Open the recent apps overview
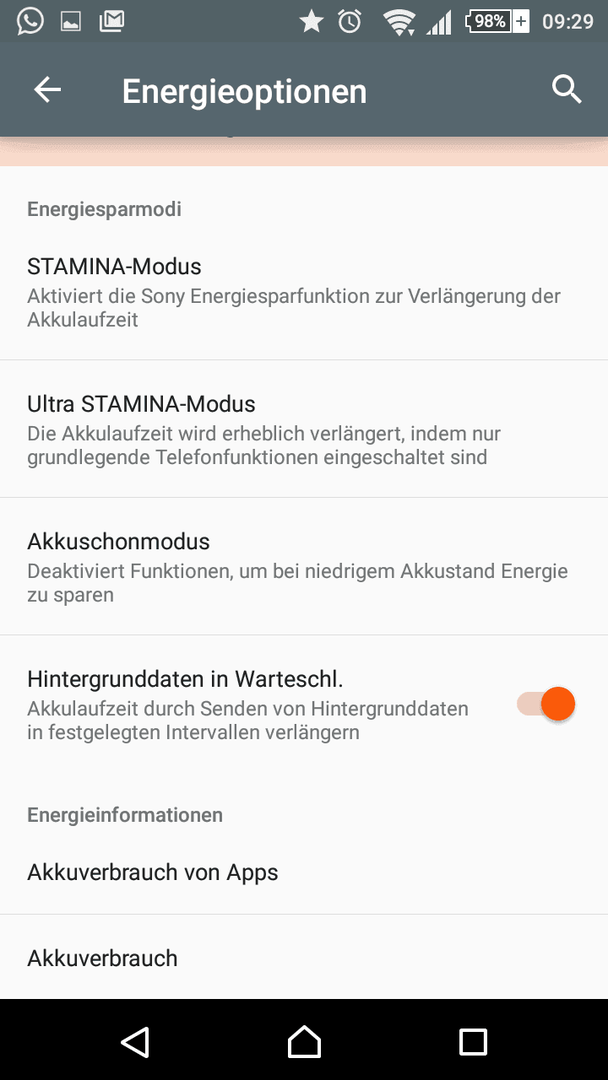This screenshot has width=608, height=1080. pos(473,1041)
